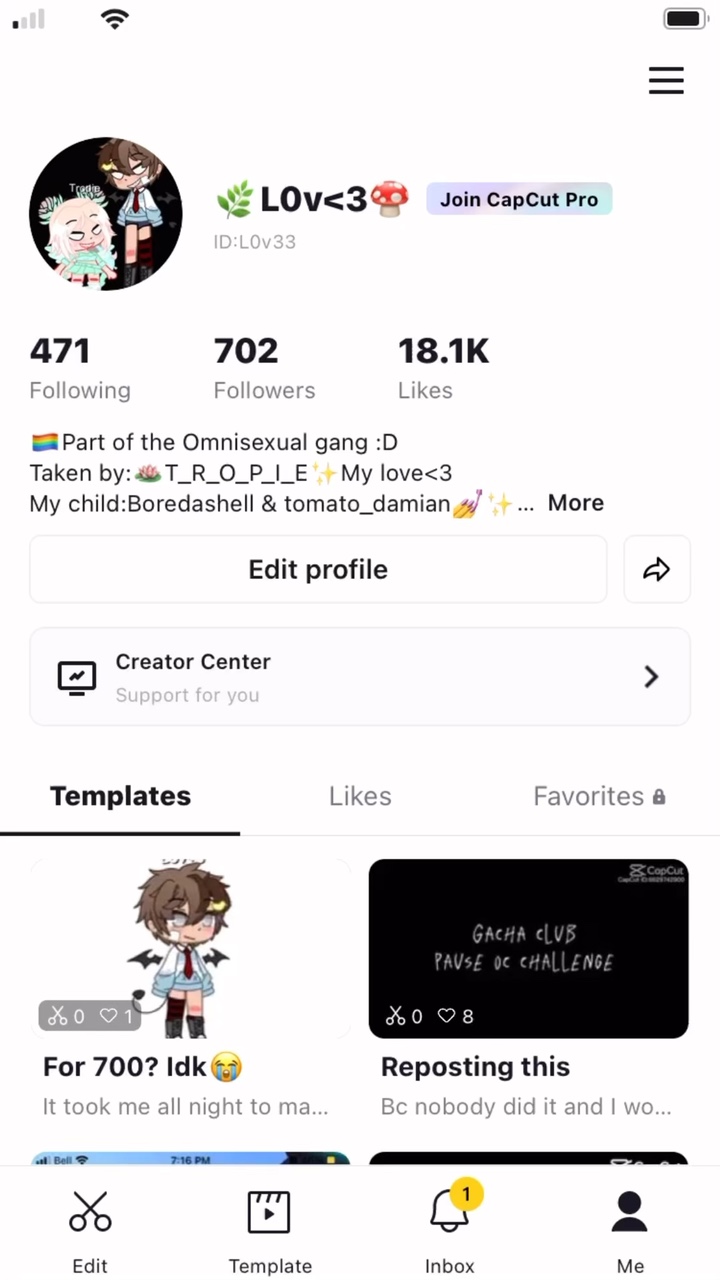Tap Edit profile button
720x1280 pixels.
[318, 569]
